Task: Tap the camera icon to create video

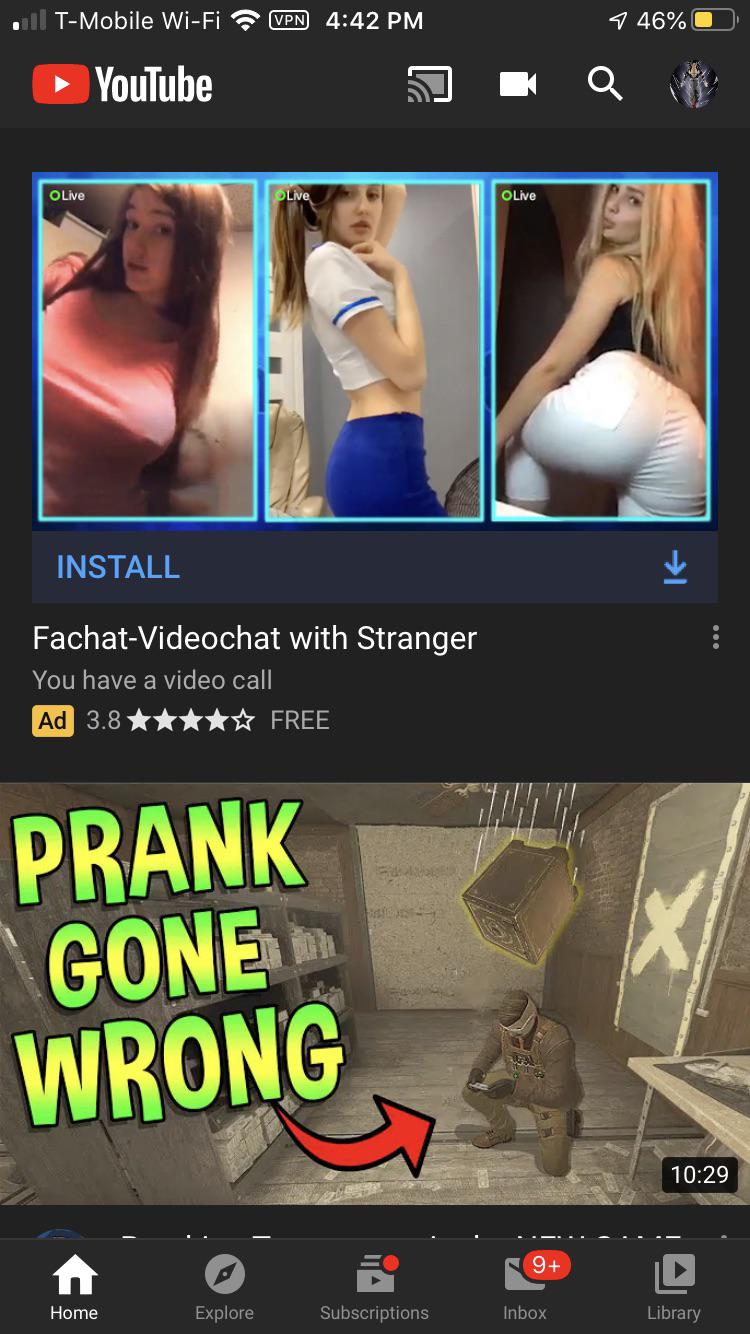Action: (x=518, y=85)
